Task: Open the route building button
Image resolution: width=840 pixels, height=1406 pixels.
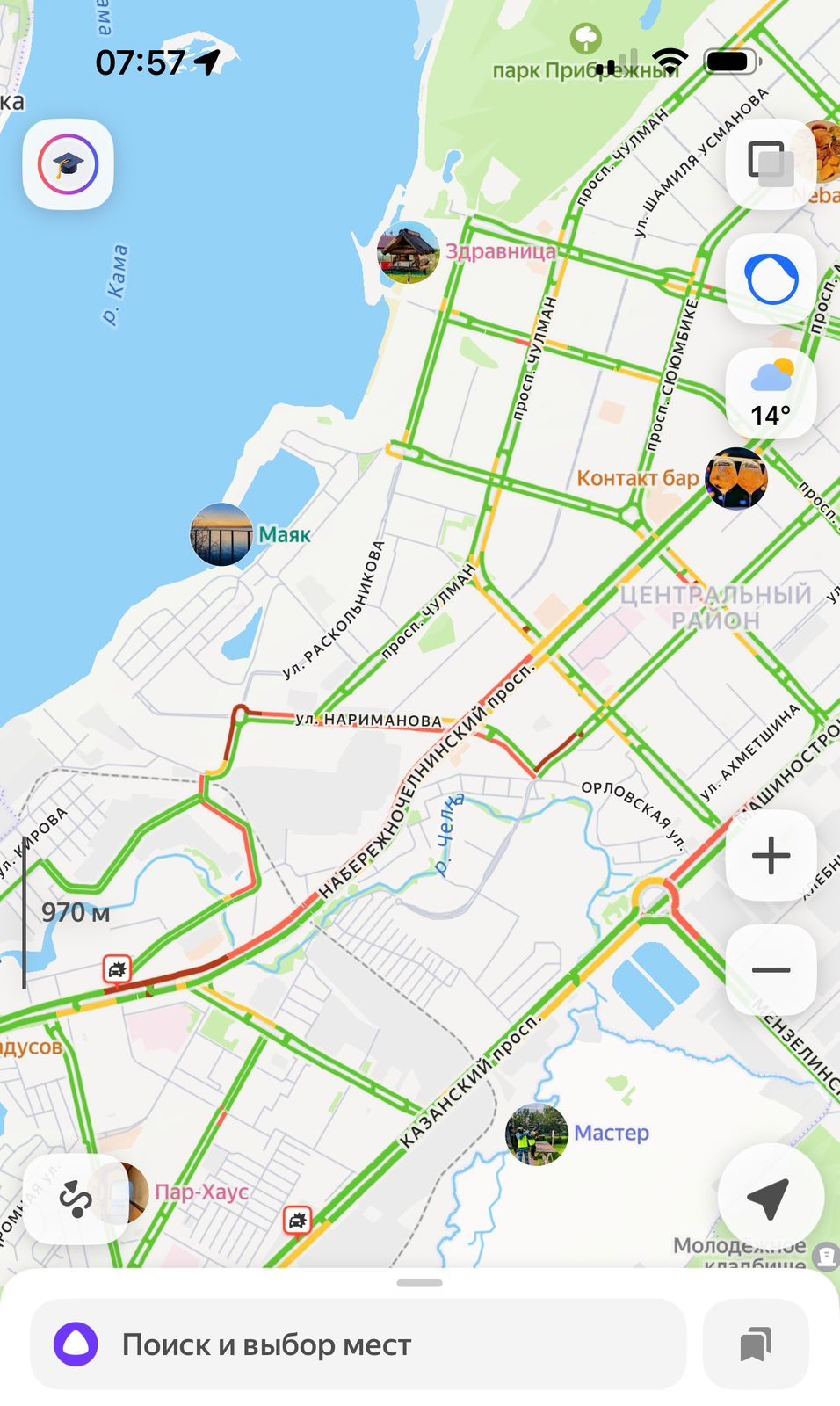Action: coord(75,1199)
